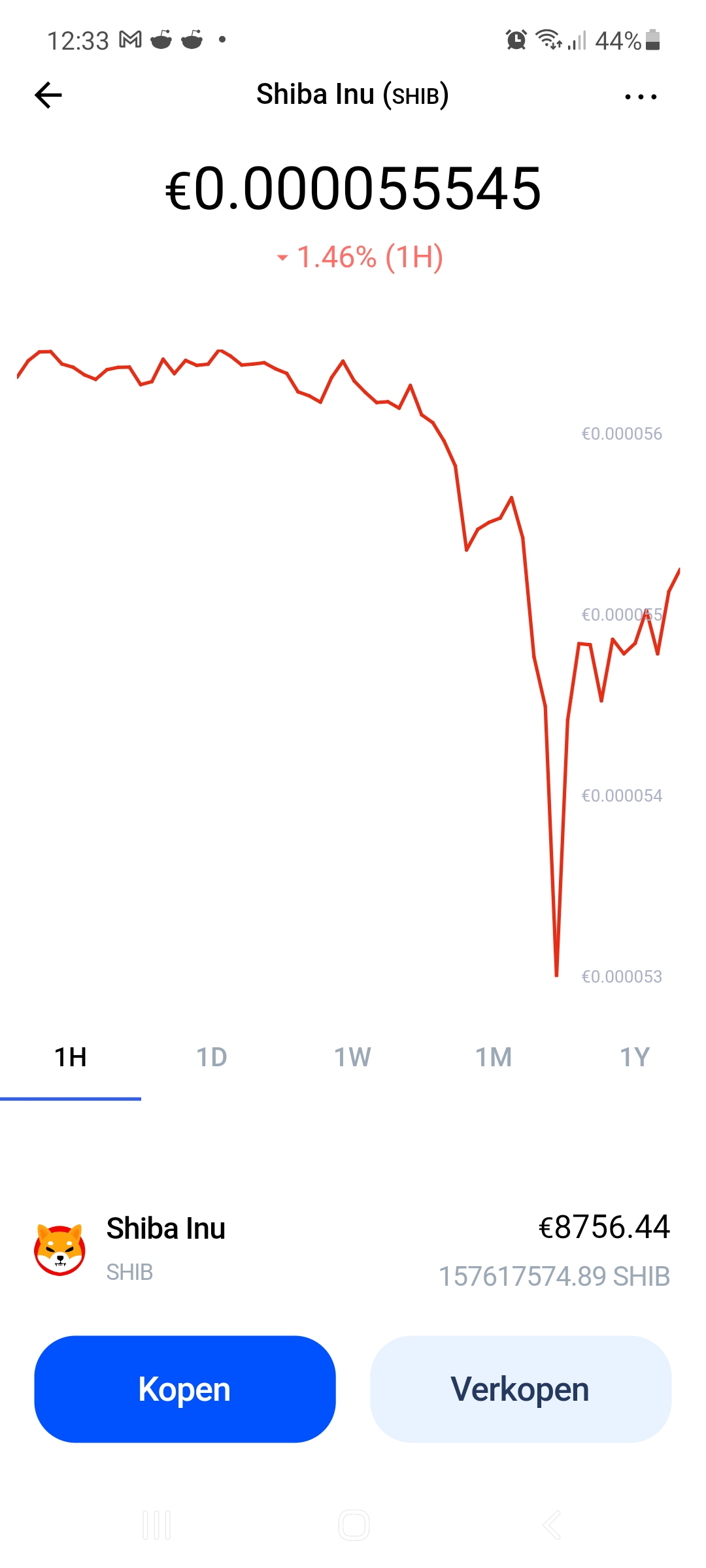Go back using the top arrow
Viewport: 706px width, 1568px height.
[48, 95]
